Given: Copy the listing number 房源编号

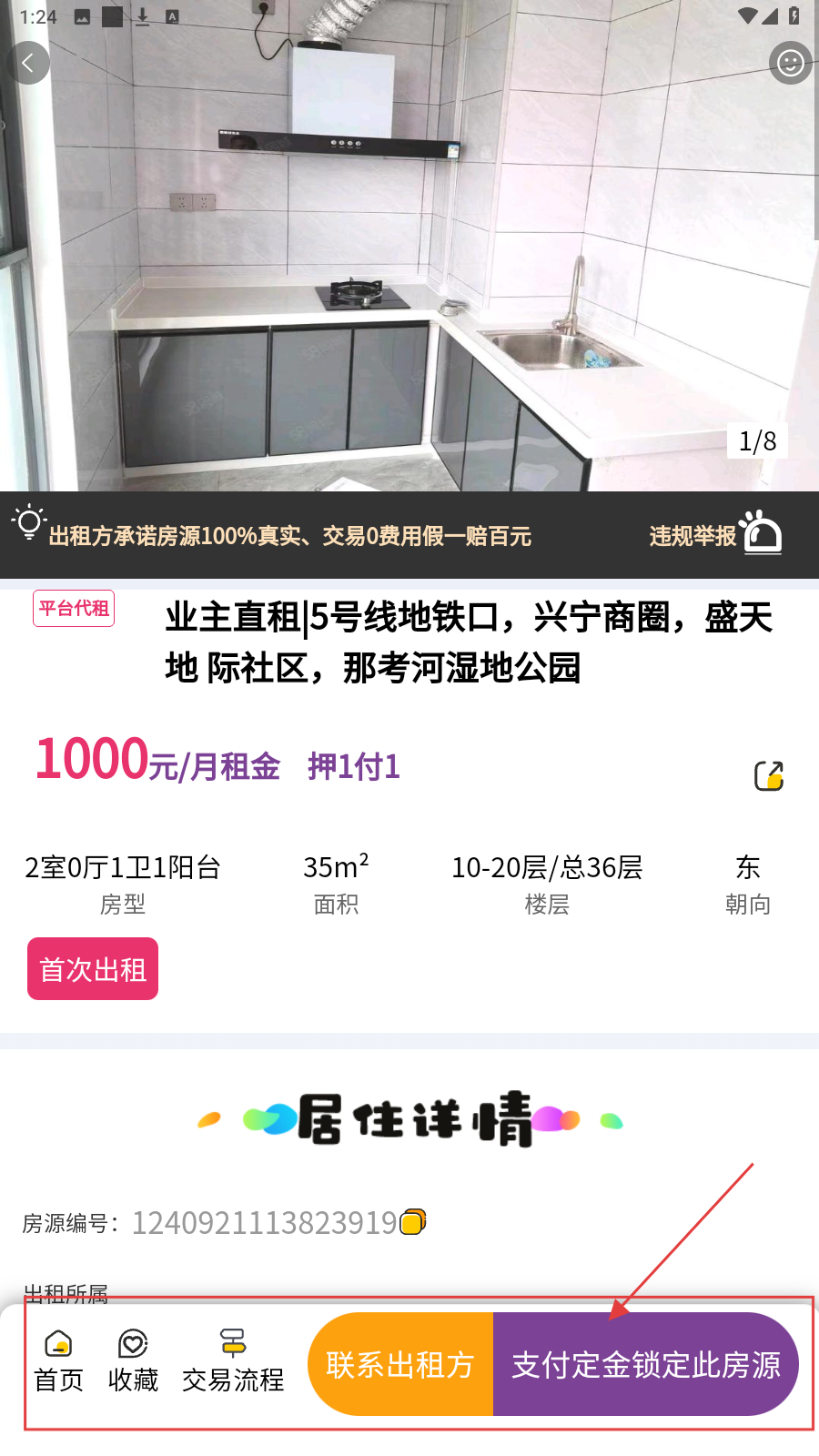Looking at the screenshot, I should pos(413,1221).
